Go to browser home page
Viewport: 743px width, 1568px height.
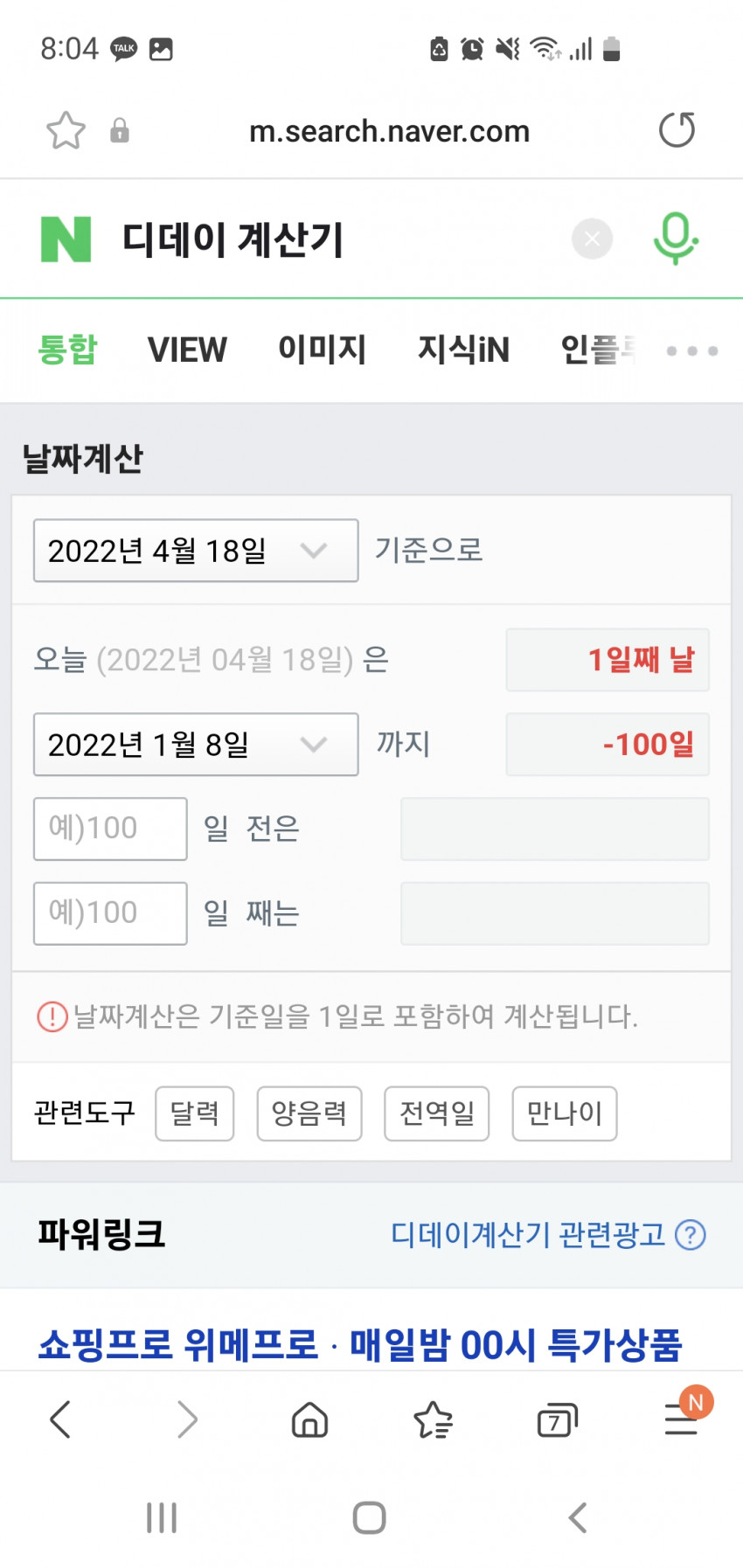[x=309, y=1420]
